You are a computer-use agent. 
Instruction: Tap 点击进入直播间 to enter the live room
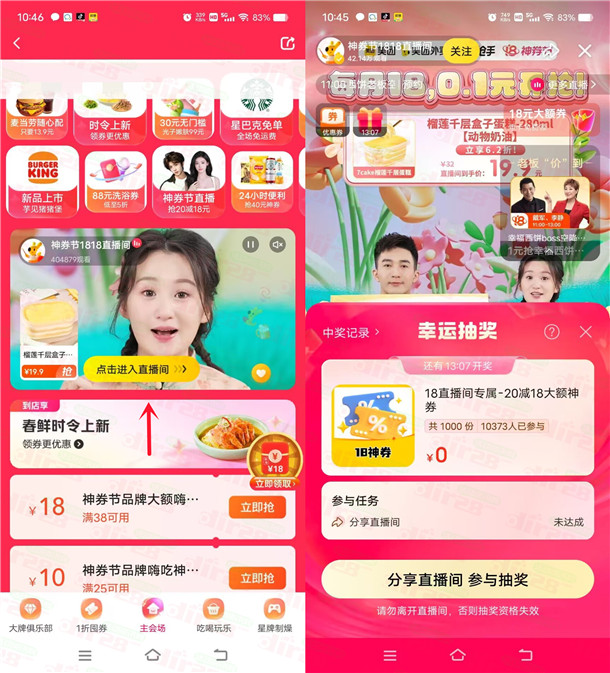point(141,369)
